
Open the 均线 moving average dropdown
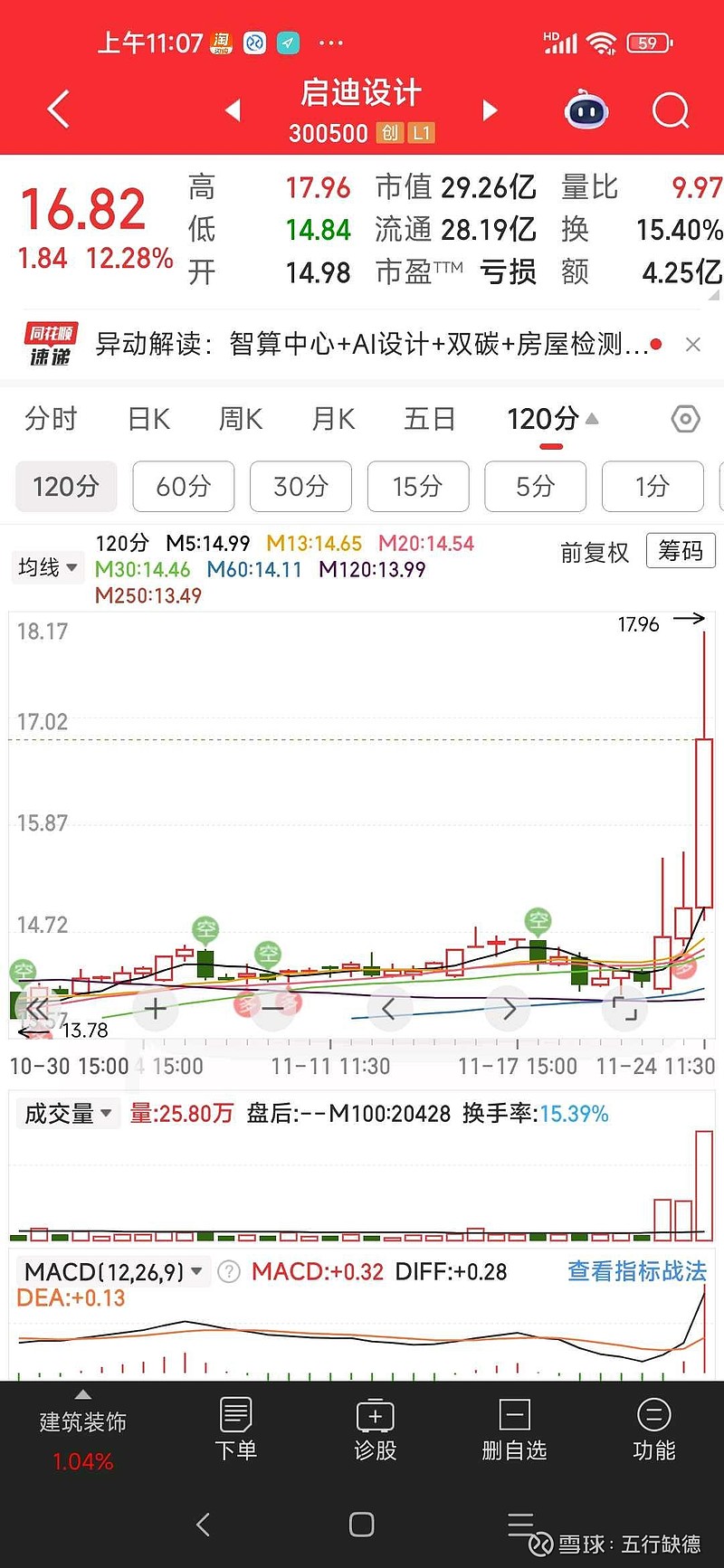[x=47, y=567]
